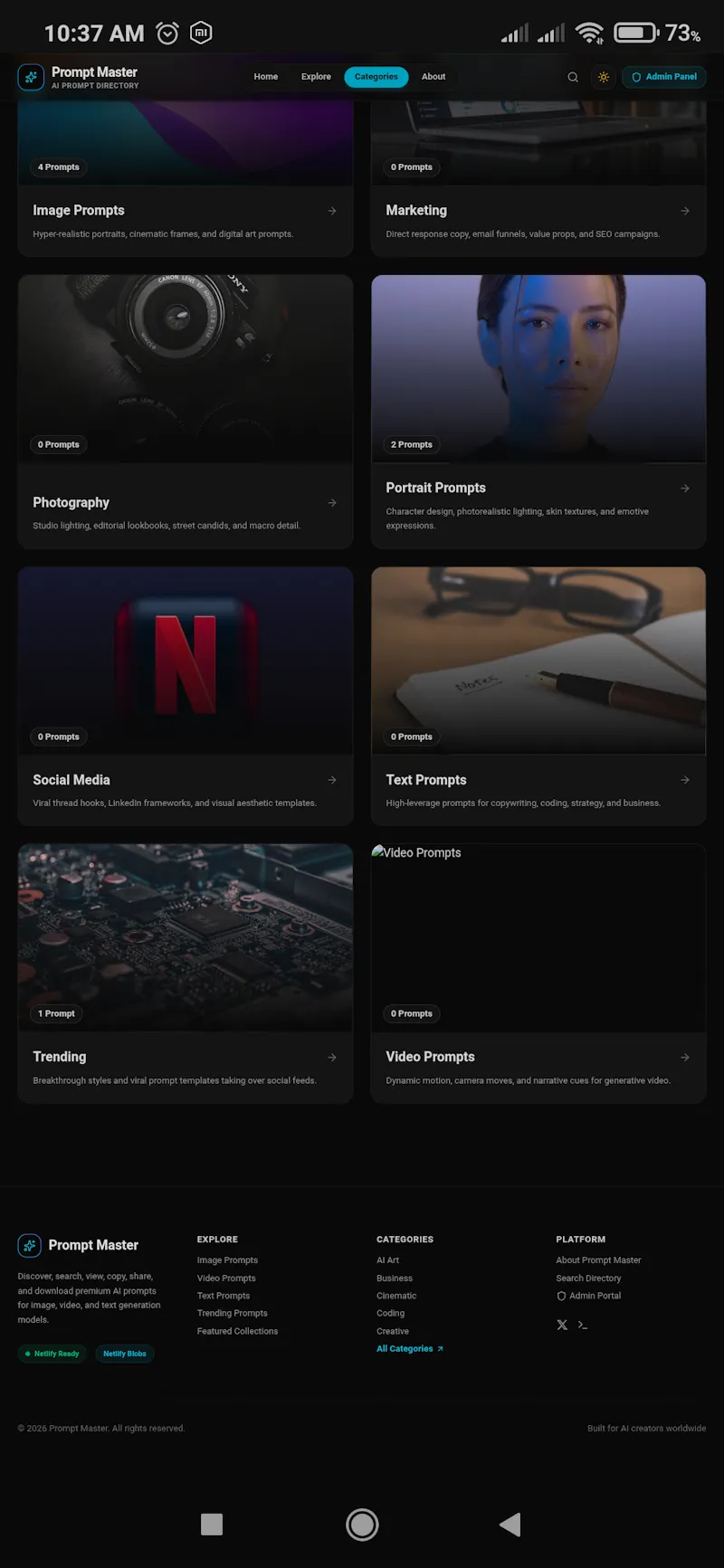Switch to the Explore nav link
This screenshot has height=1568, width=724.
point(316,77)
